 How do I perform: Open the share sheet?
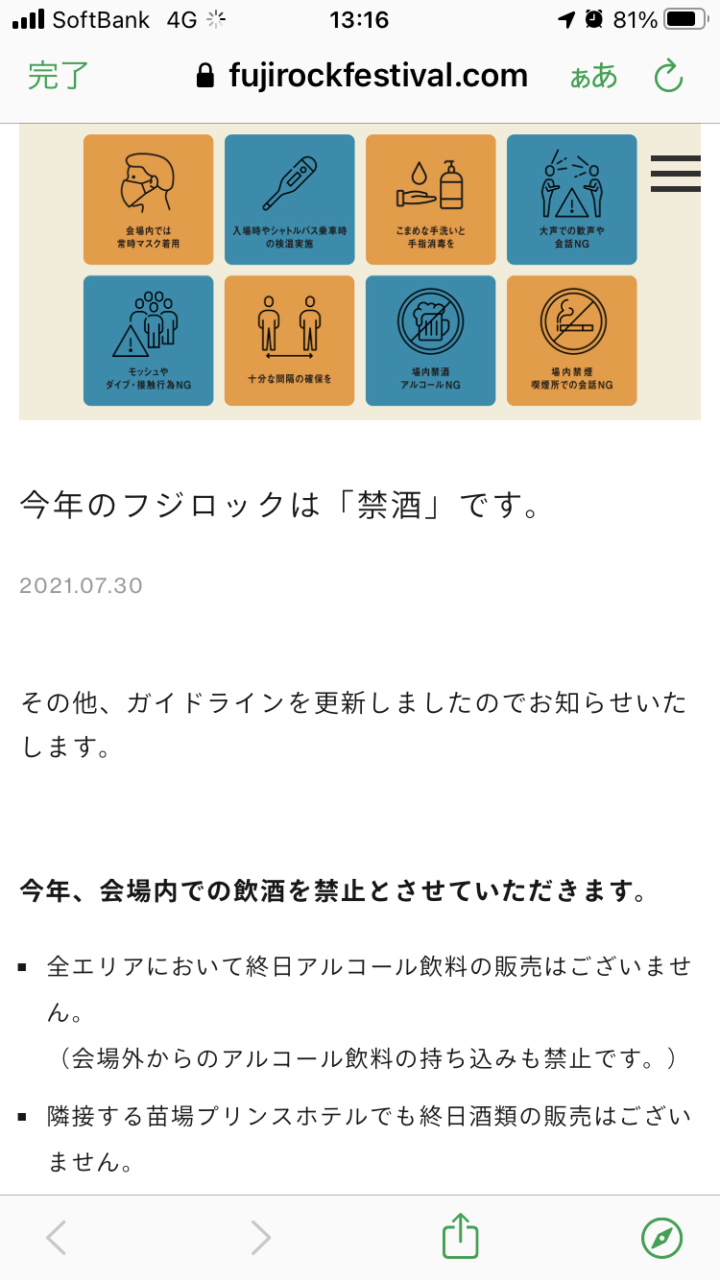tap(461, 1236)
